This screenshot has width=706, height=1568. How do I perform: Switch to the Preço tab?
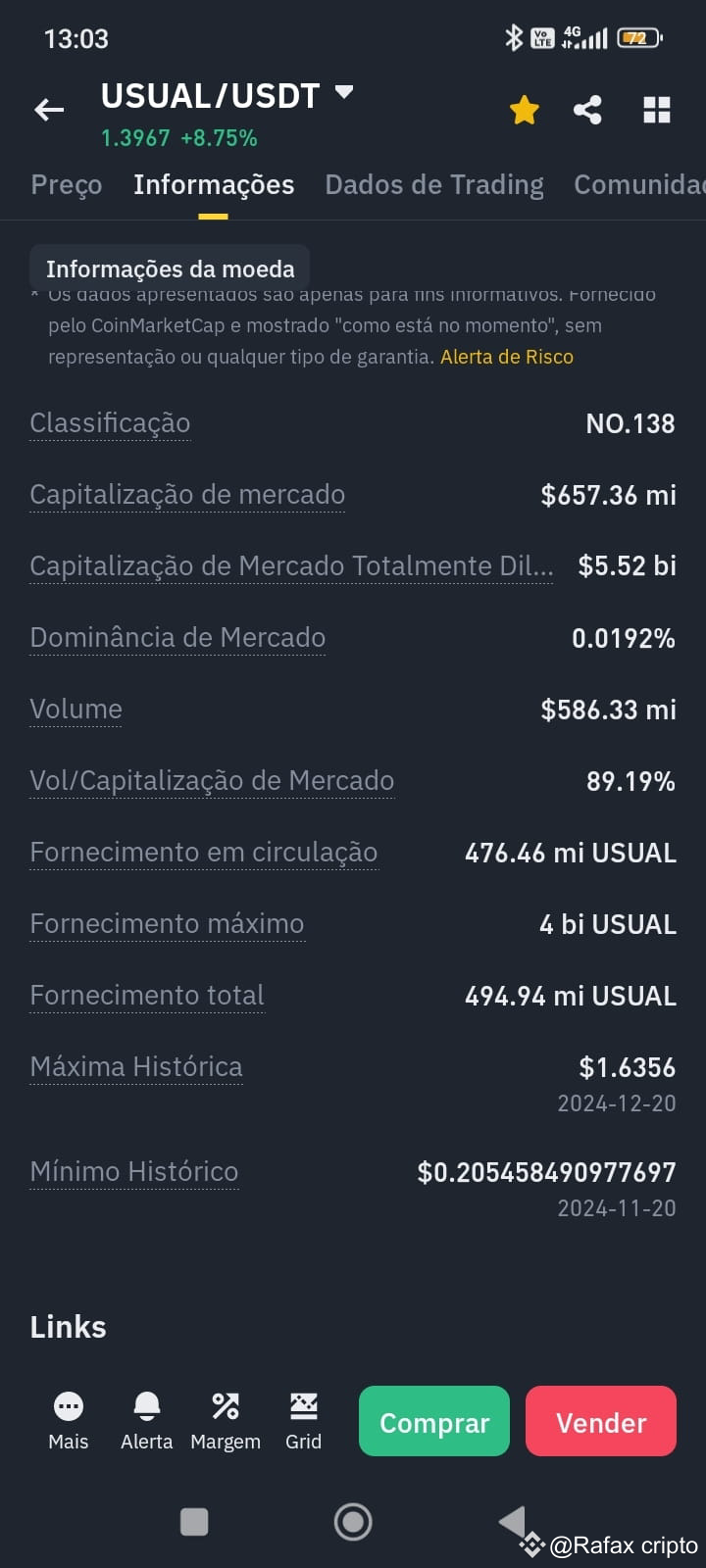(x=67, y=184)
